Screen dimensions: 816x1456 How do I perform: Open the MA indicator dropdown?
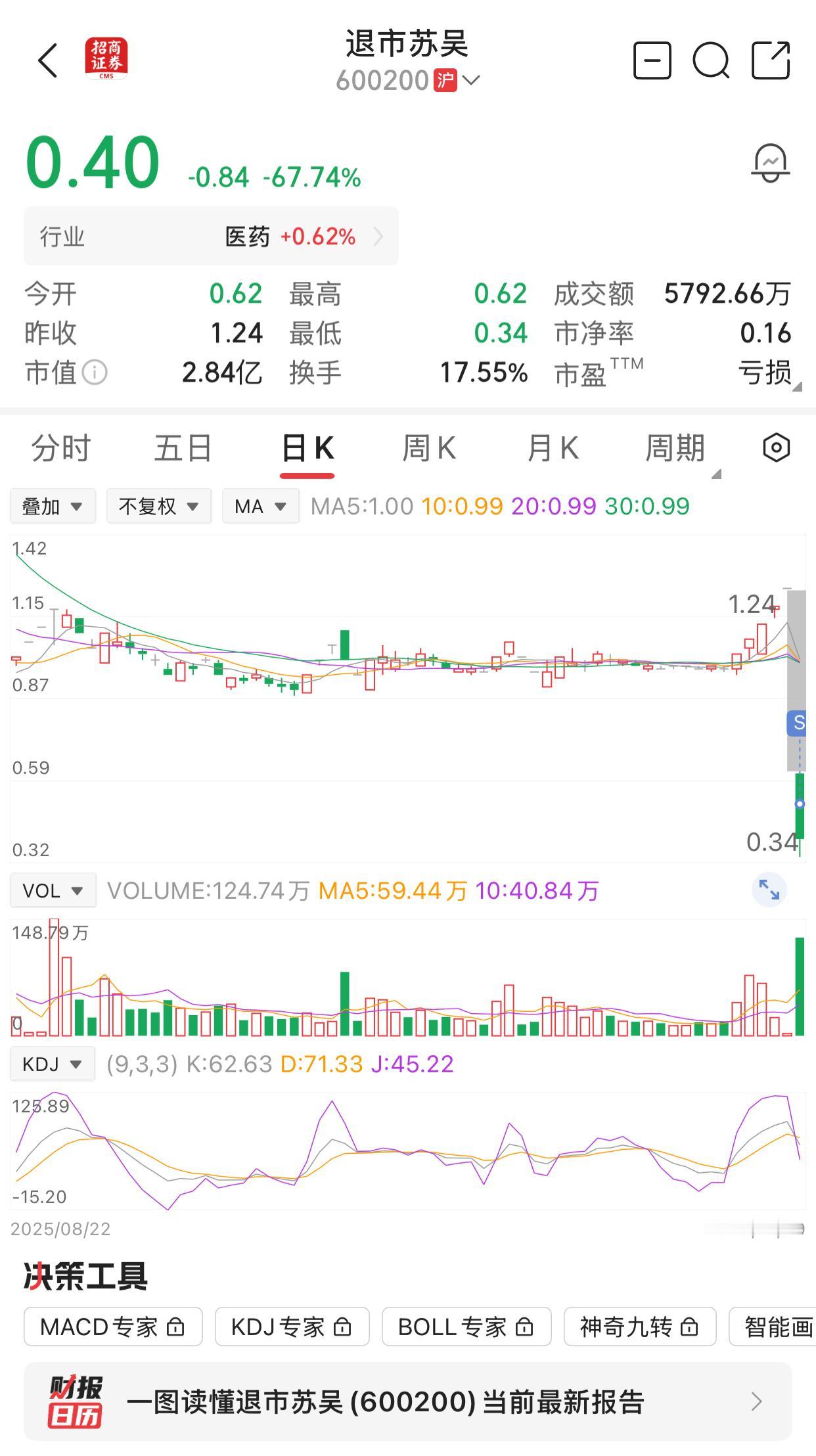coord(261,507)
